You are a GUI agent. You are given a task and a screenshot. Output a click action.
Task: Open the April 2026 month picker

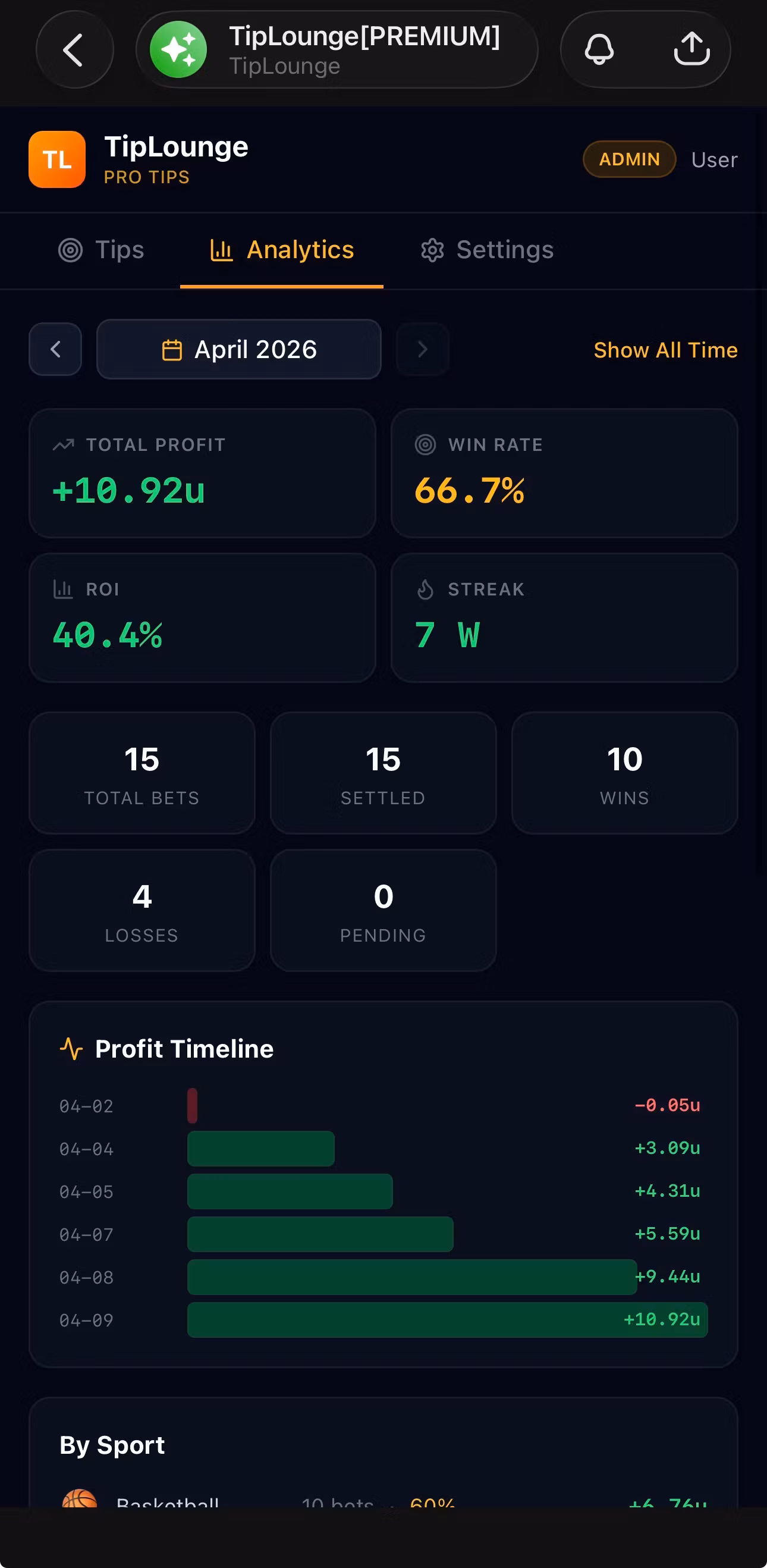[239, 349]
